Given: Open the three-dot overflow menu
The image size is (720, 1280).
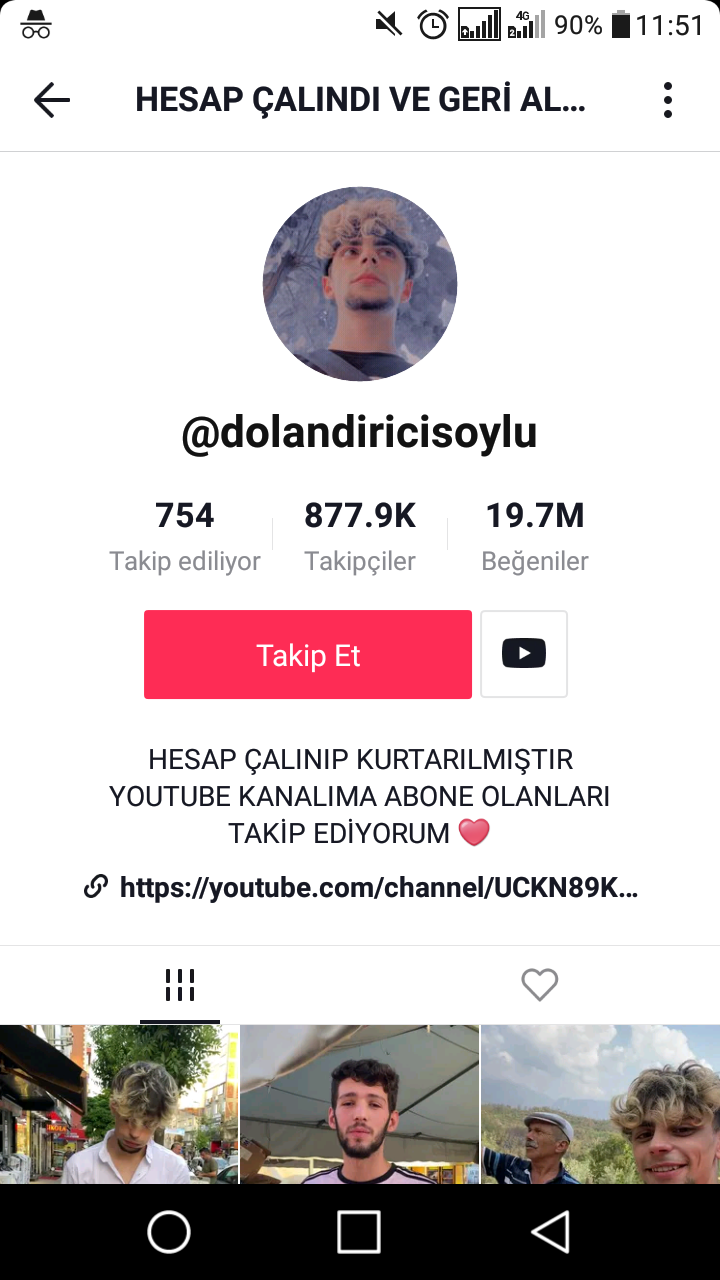Looking at the screenshot, I should tap(668, 100).
